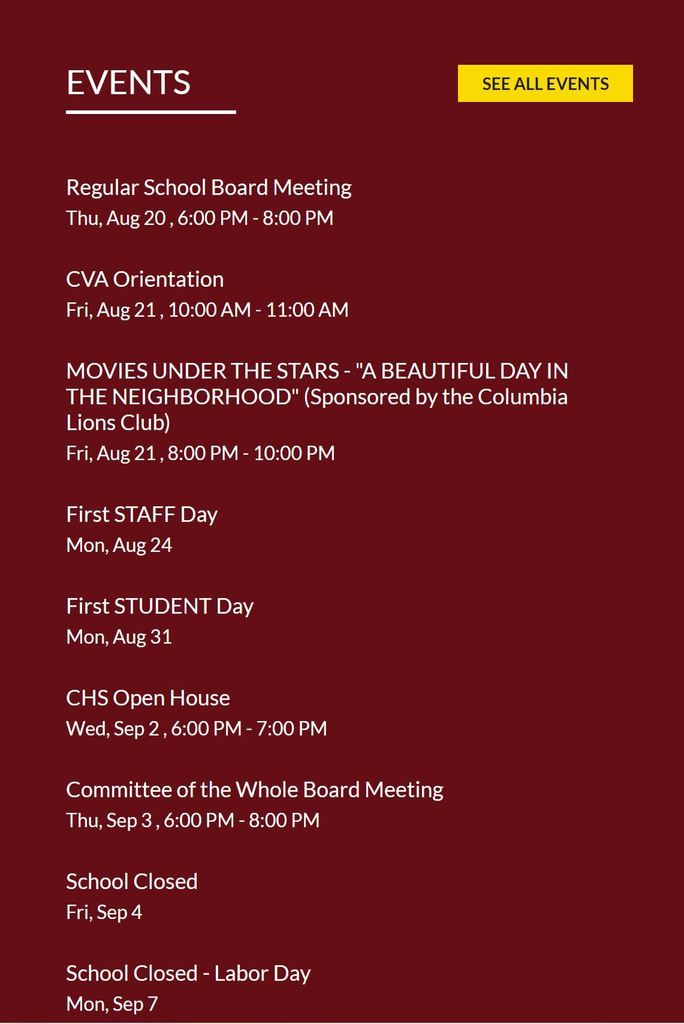View Movies Under the Stars event details
This screenshot has width=684, height=1024.
pyautogui.click(x=316, y=397)
